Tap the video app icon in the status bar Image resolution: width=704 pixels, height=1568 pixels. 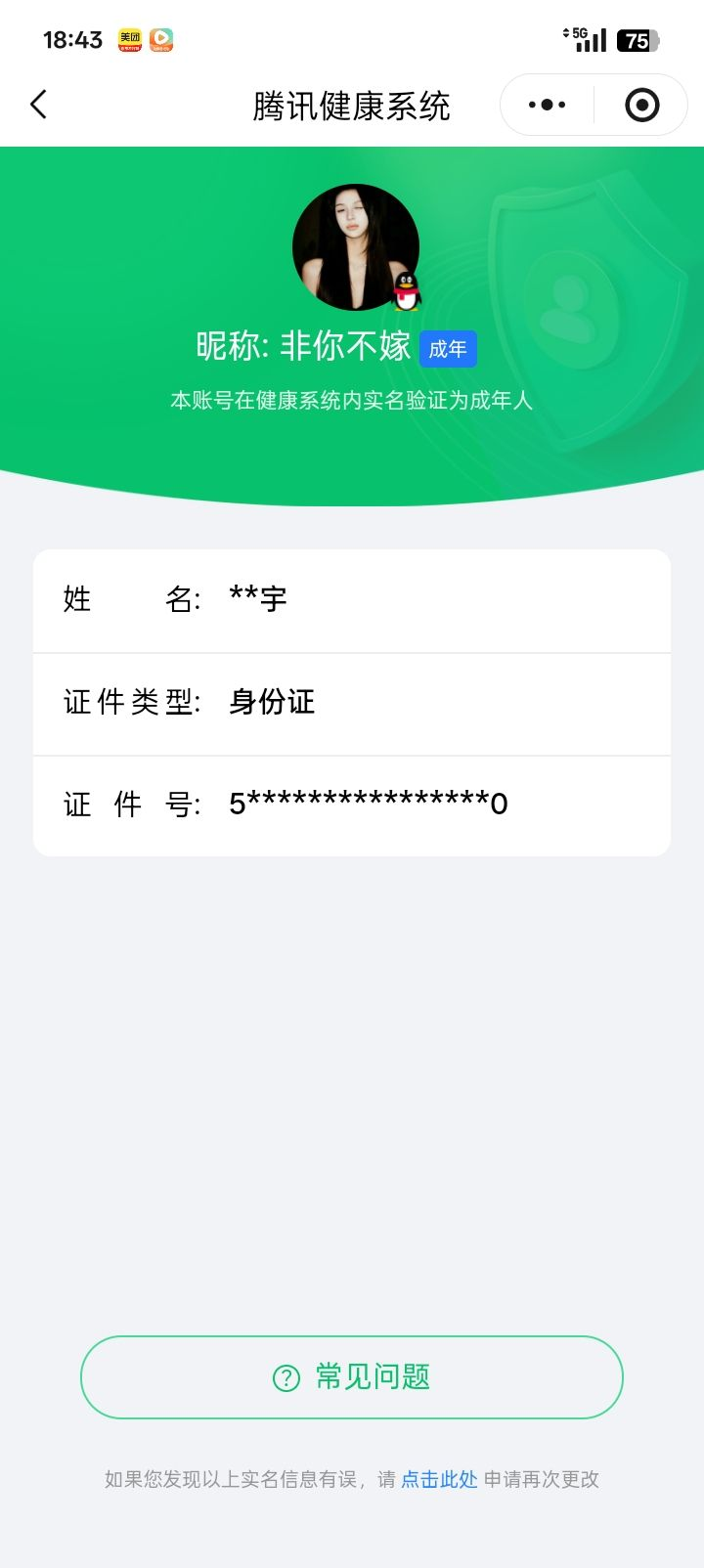point(161,39)
